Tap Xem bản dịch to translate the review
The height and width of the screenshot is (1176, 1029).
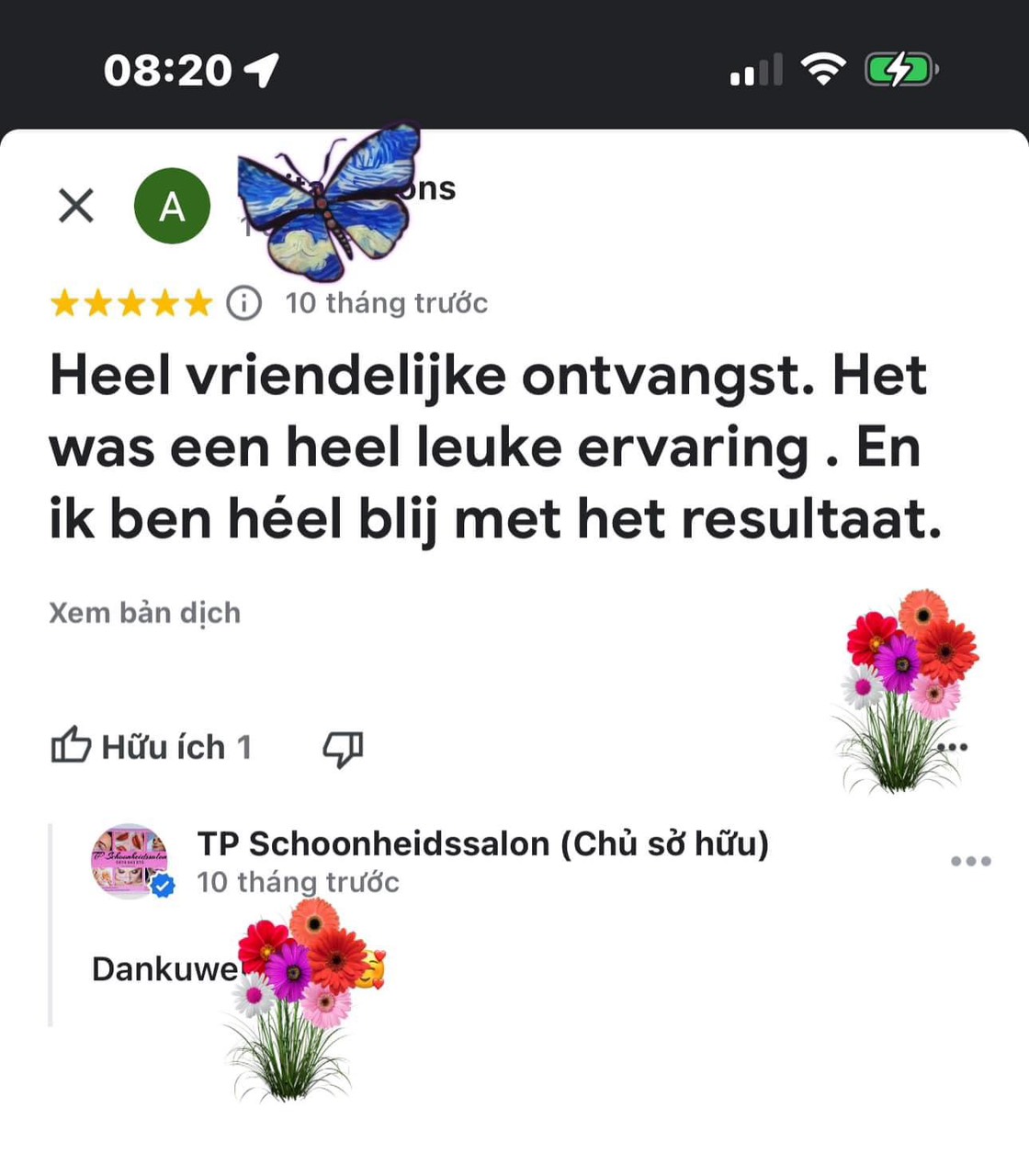tap(145, 613)
